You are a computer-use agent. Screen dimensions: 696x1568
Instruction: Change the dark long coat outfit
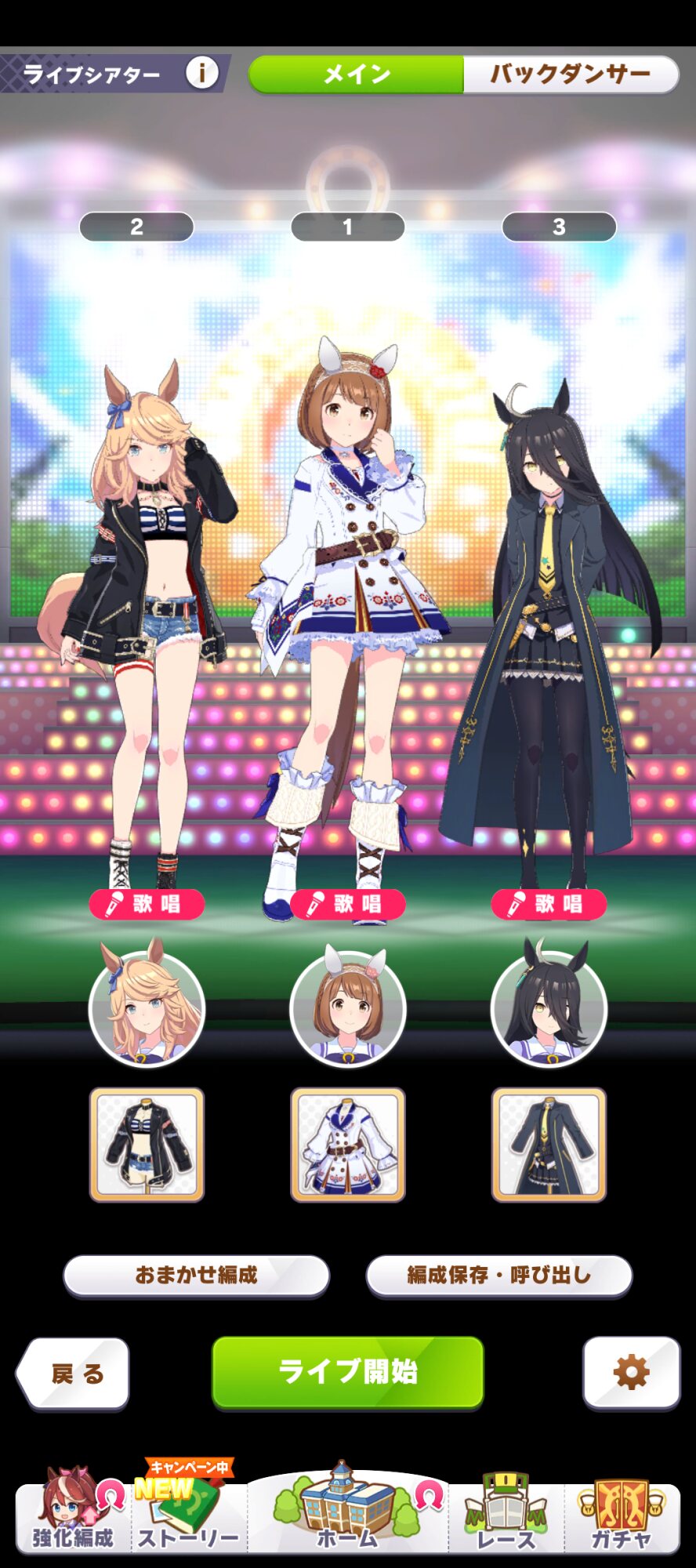click(x=549, y=1145)
